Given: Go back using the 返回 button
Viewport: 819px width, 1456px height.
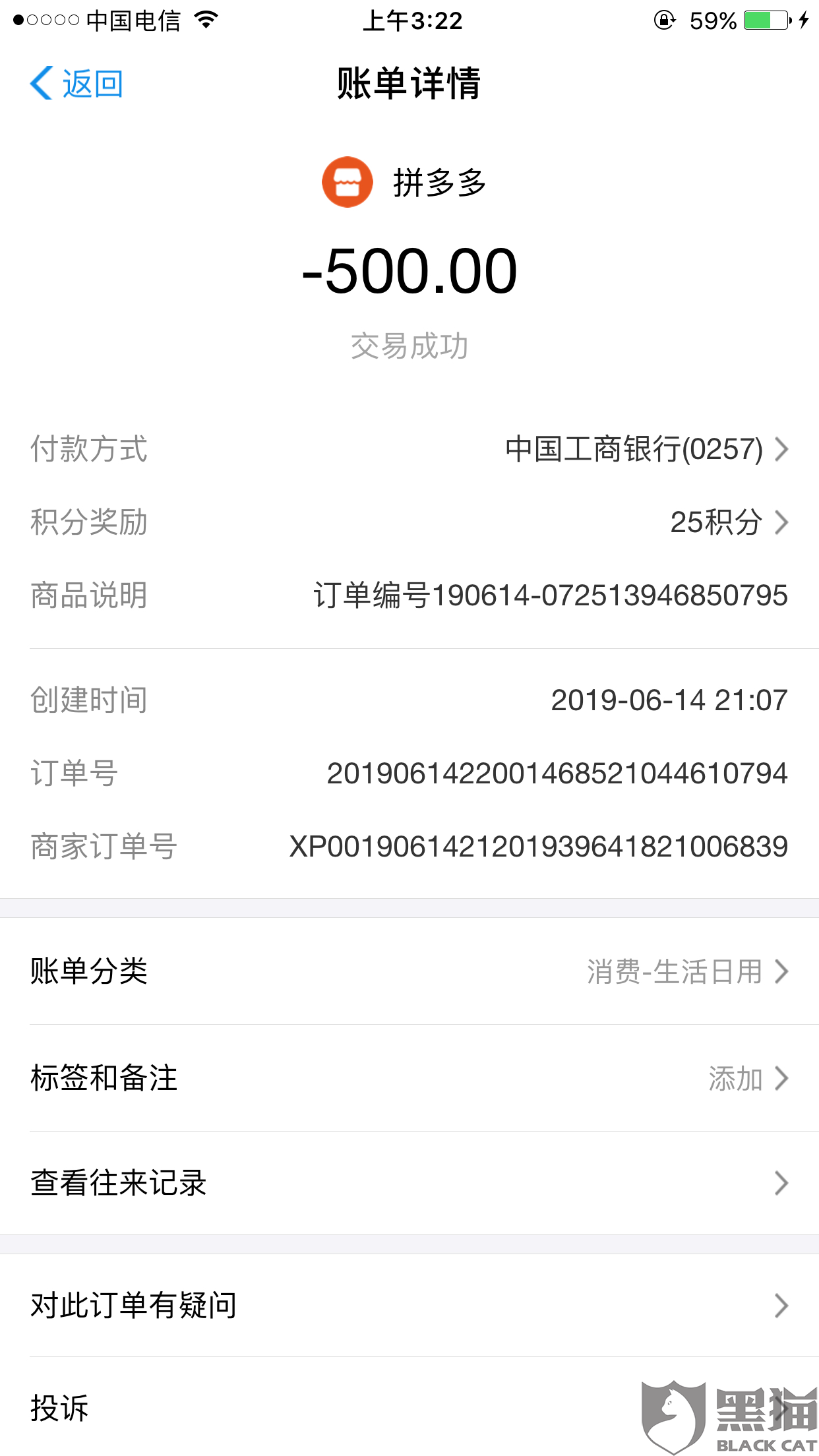Looking at the screenshot, I should [x=76, y=84].
